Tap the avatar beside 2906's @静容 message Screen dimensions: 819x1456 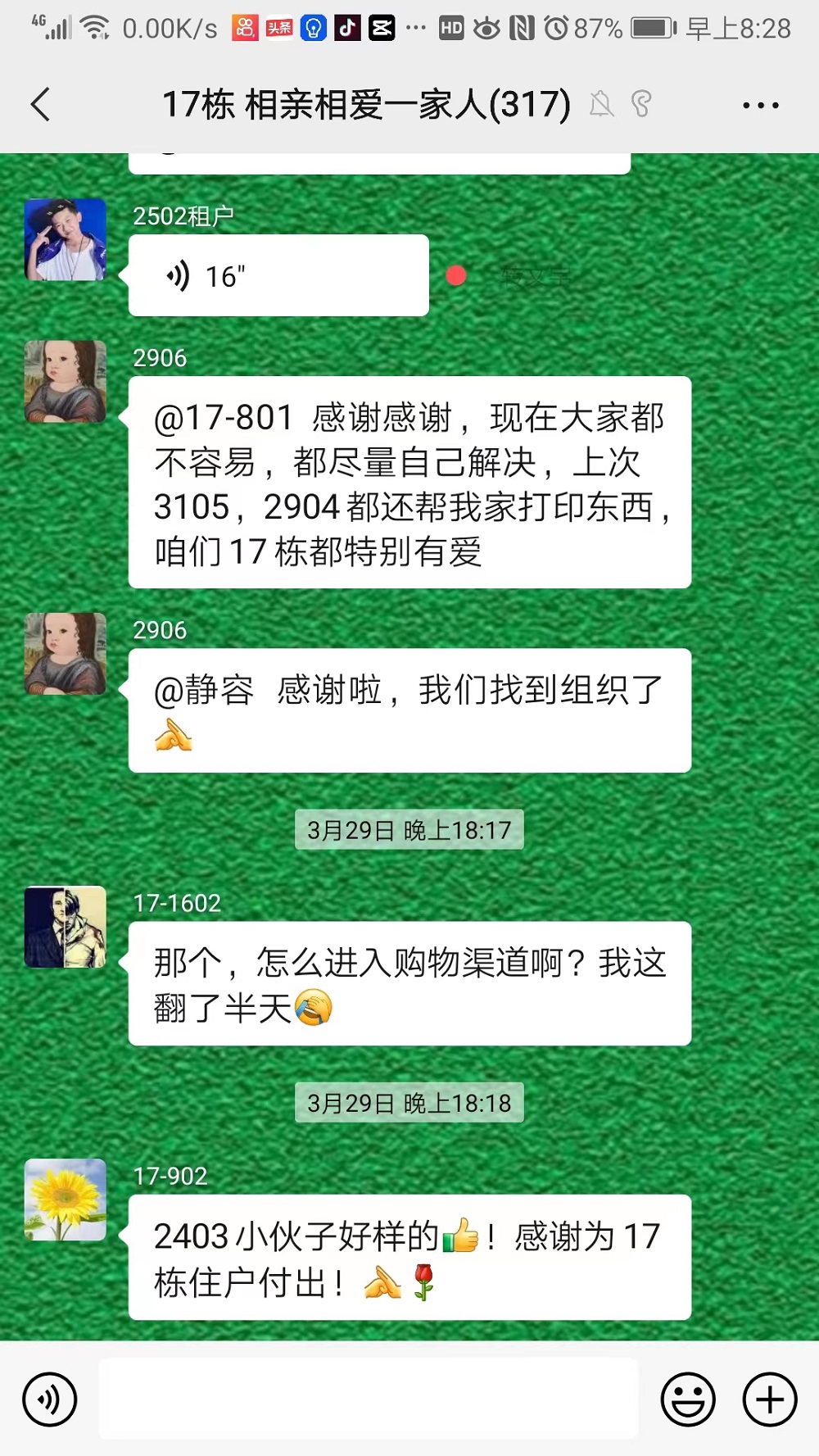tap(66, 654)
